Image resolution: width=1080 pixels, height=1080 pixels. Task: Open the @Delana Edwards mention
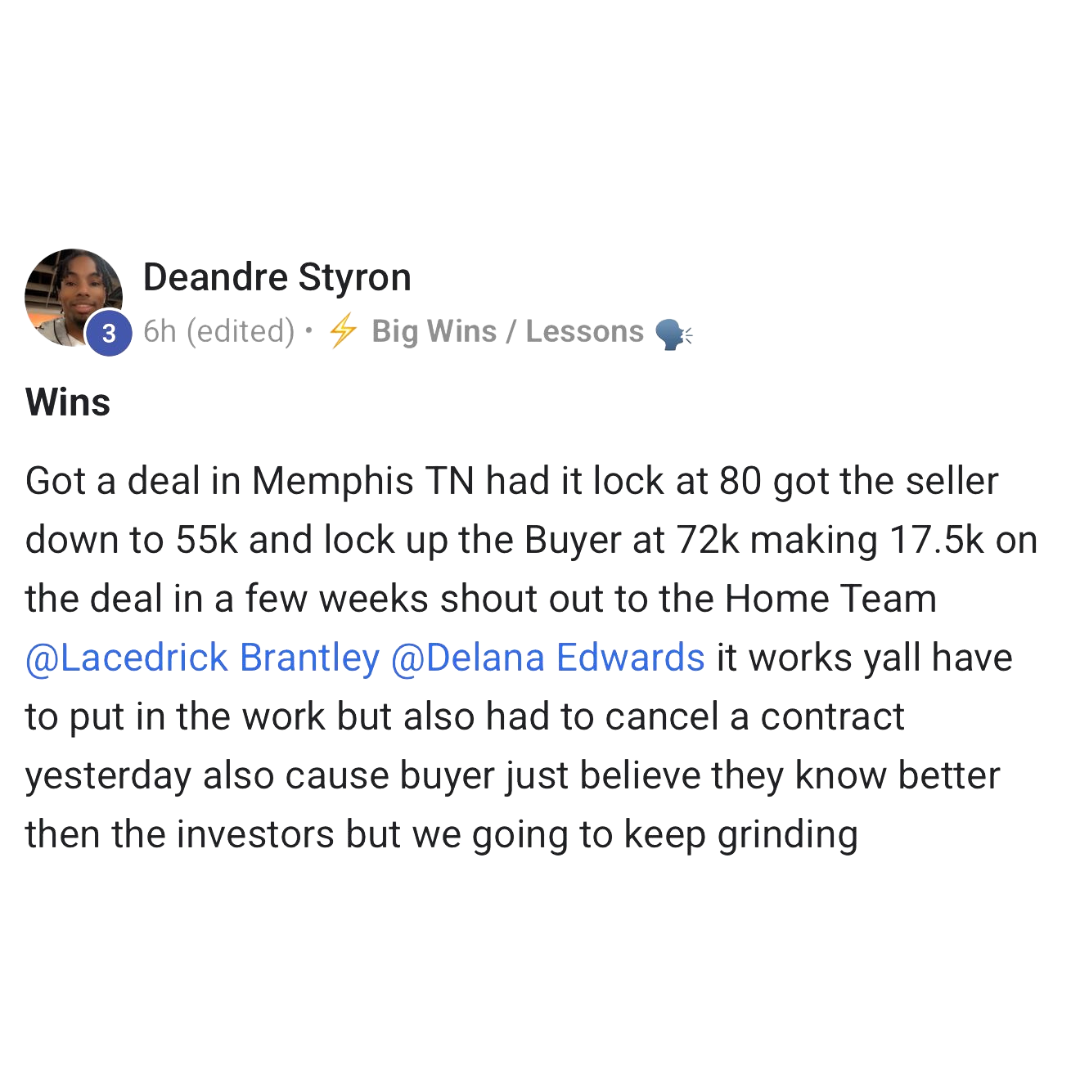pos(548,658)
